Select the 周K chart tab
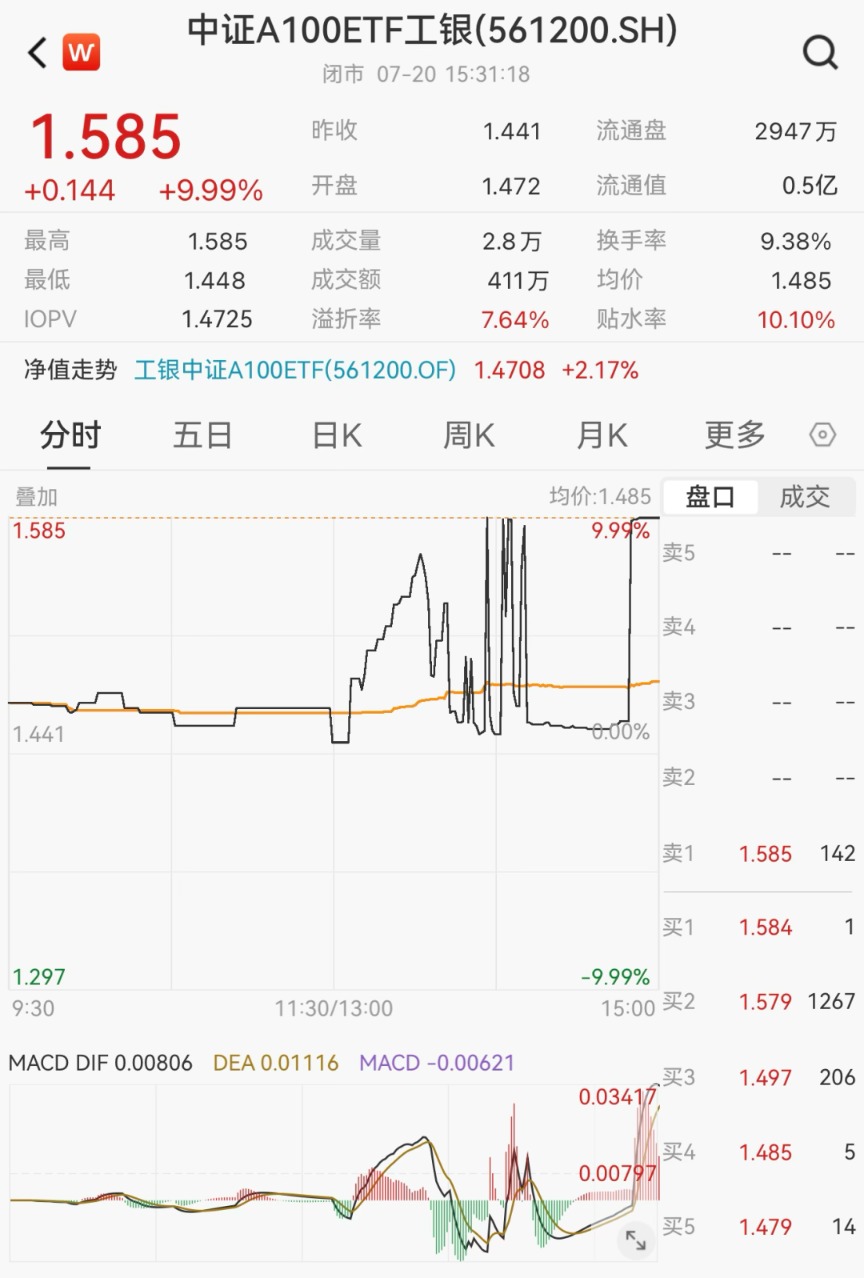864x1278 pixels. pyautogui.click(x=469, y=436)
